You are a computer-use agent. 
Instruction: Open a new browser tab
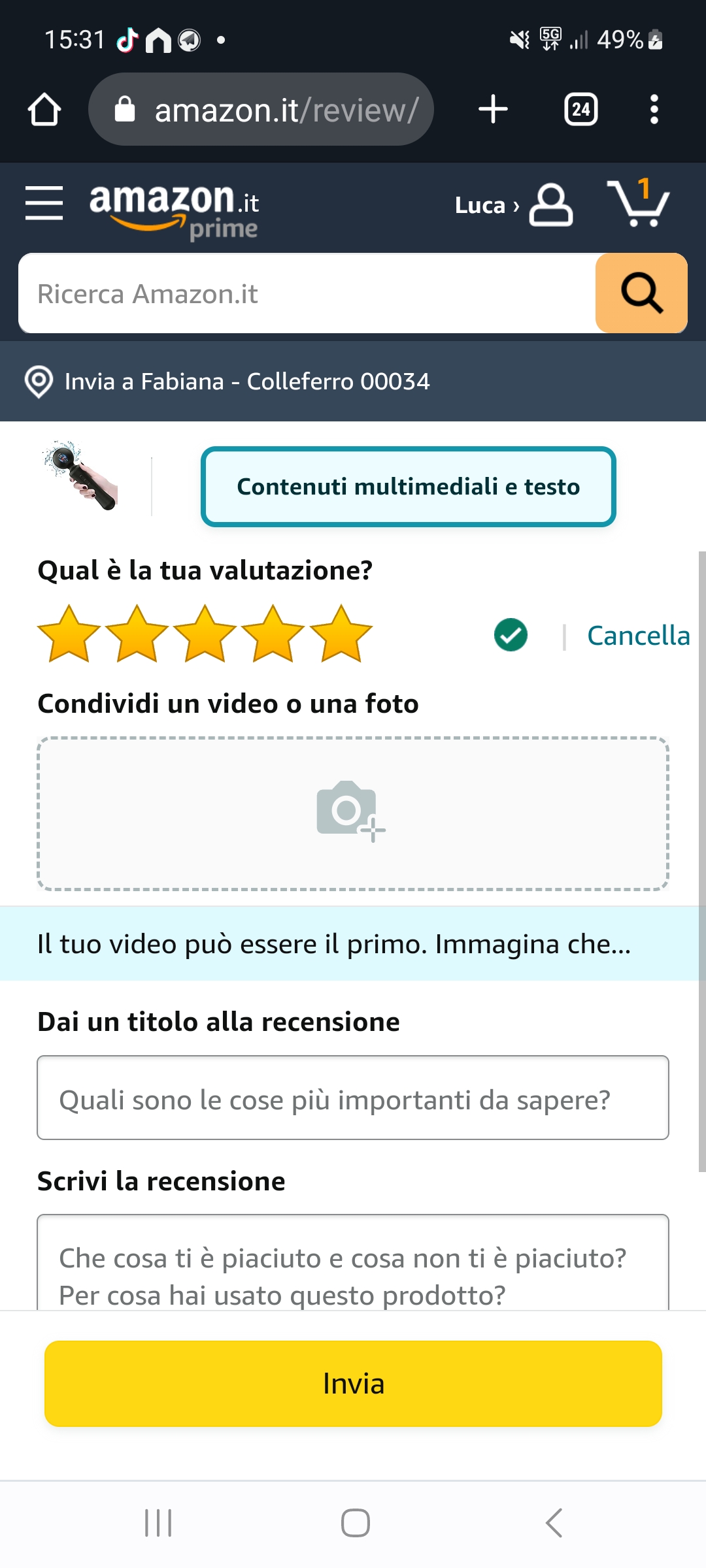tap(493, 109)
